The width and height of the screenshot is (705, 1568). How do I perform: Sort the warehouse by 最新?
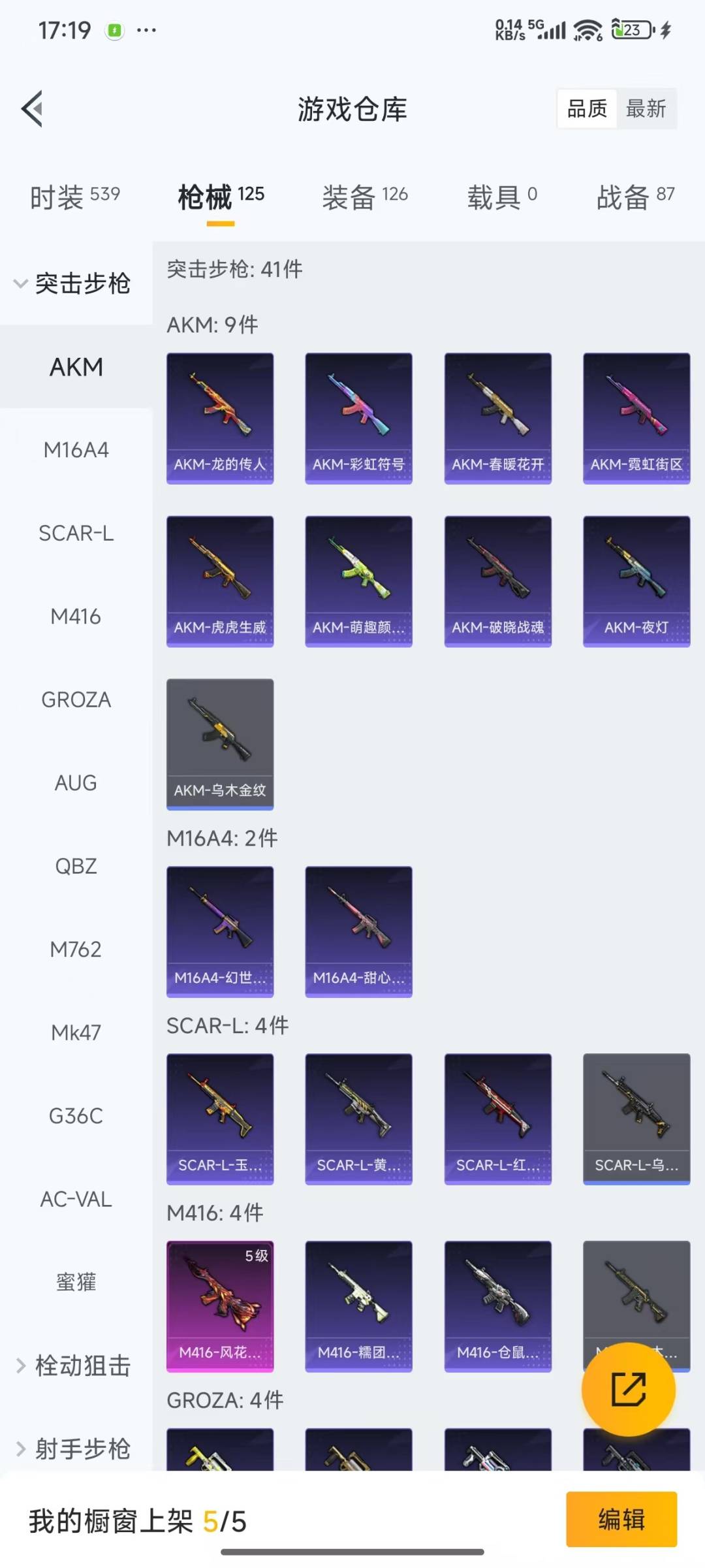(646, 108)
